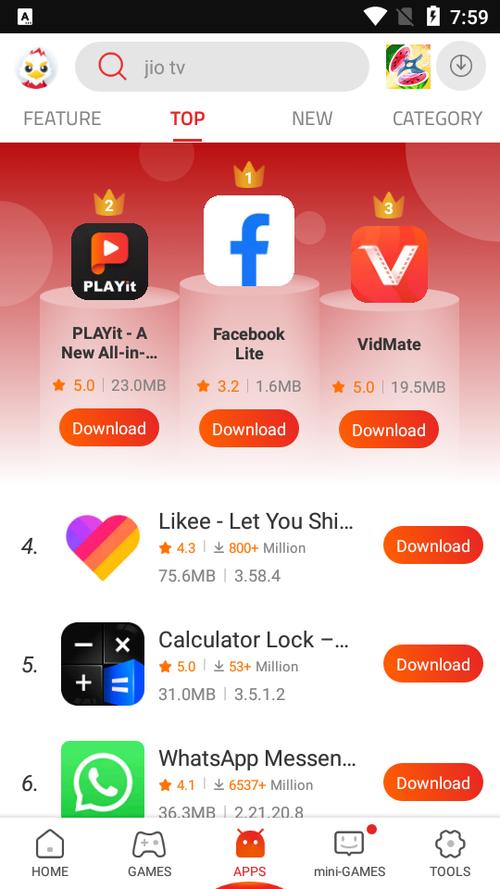
Task: Download Likee app
Action: click(x=433, y=546)
